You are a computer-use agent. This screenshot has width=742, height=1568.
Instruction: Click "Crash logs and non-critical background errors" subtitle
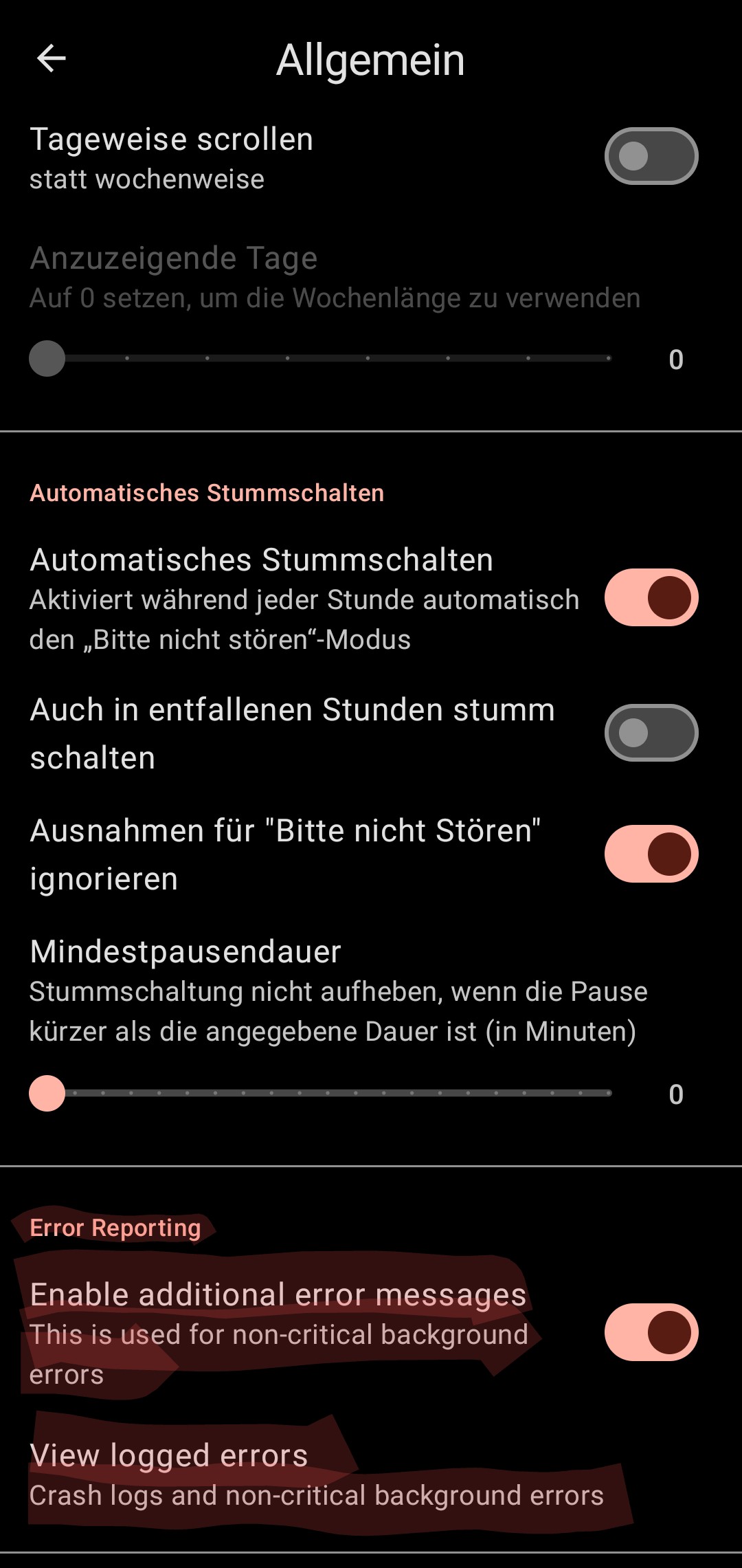click(317, 1494)
